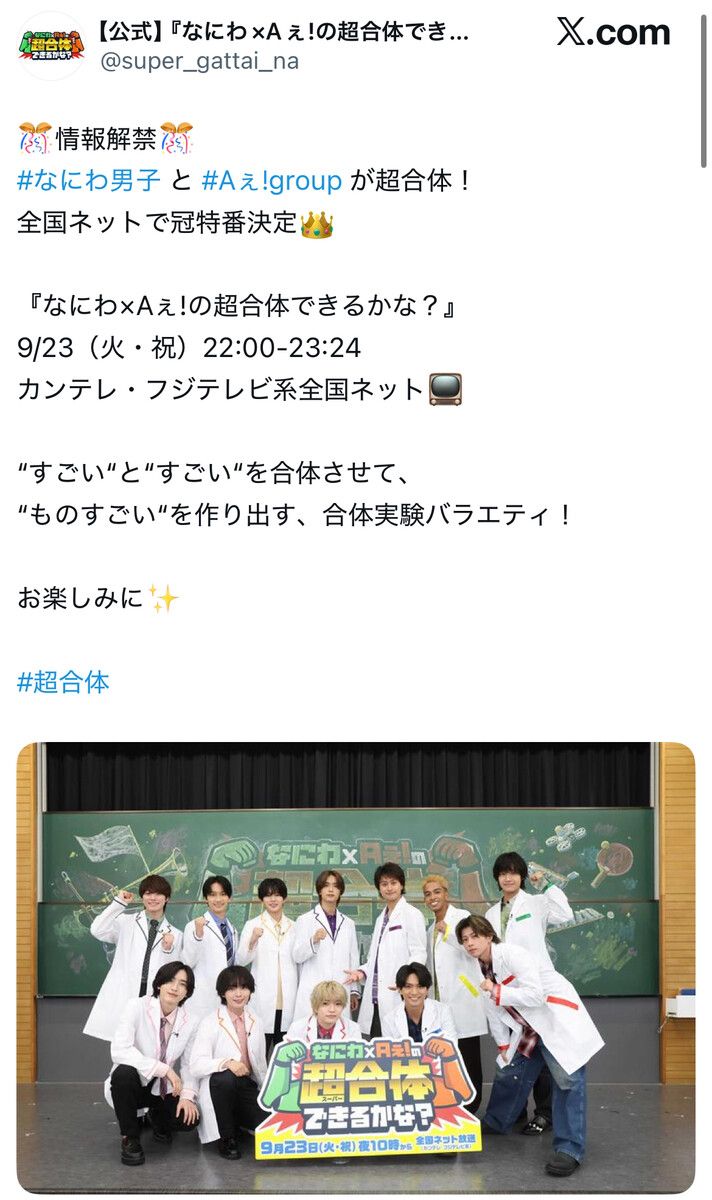Open the @super_gattai_na profile avatar
Viewport: 712px width, 1200px height.
[x=52, y=47]
